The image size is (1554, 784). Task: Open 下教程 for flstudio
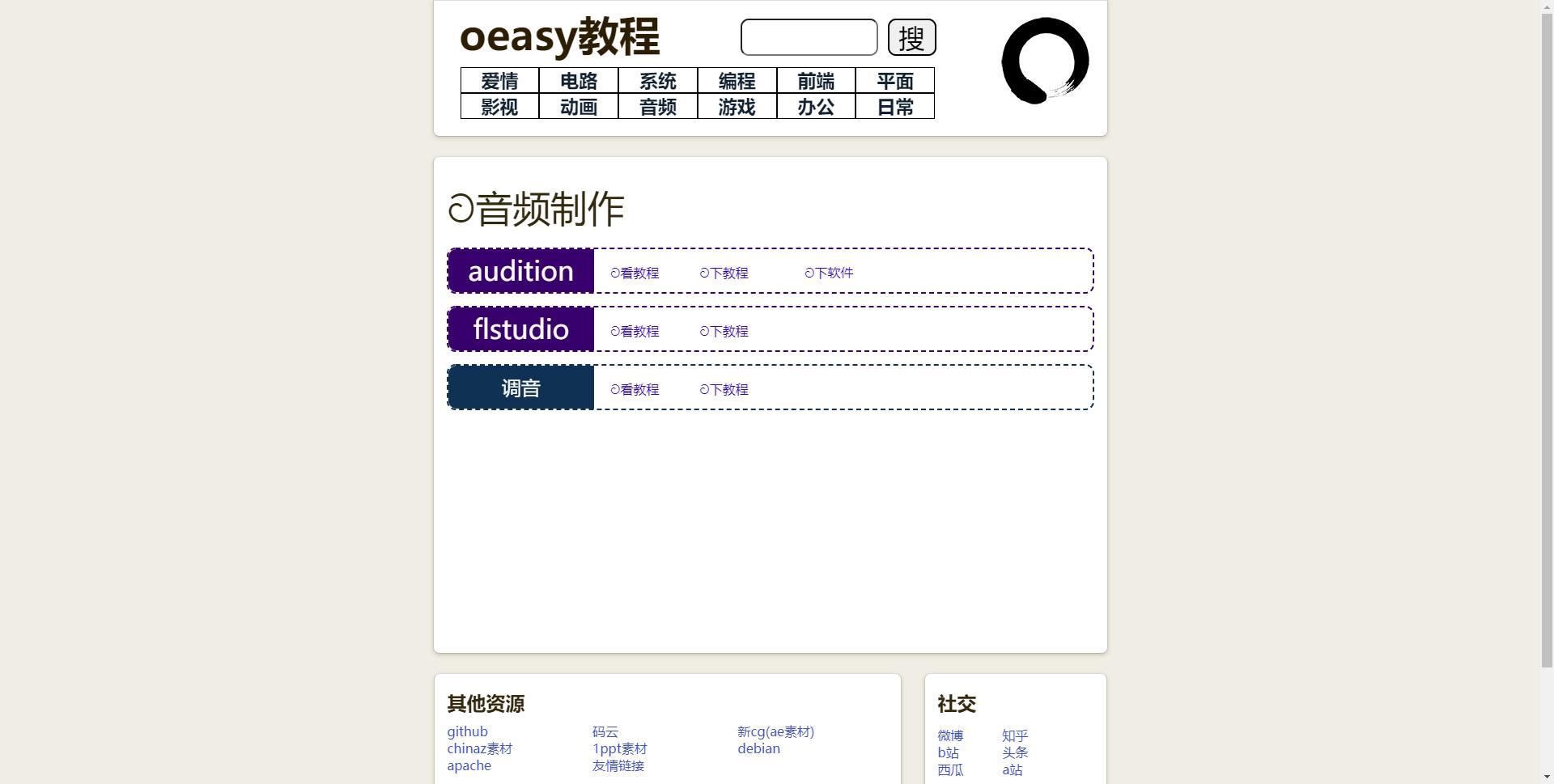(724, 332)
